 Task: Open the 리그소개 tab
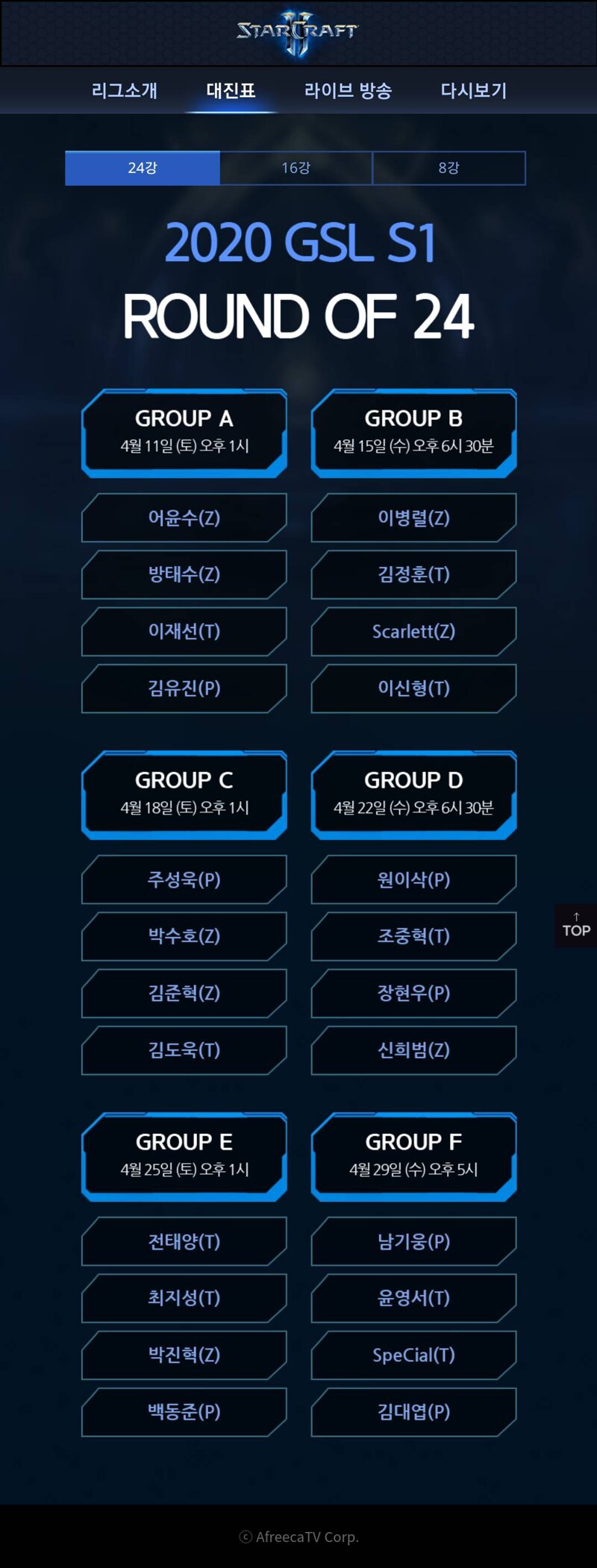pos(124,90)
